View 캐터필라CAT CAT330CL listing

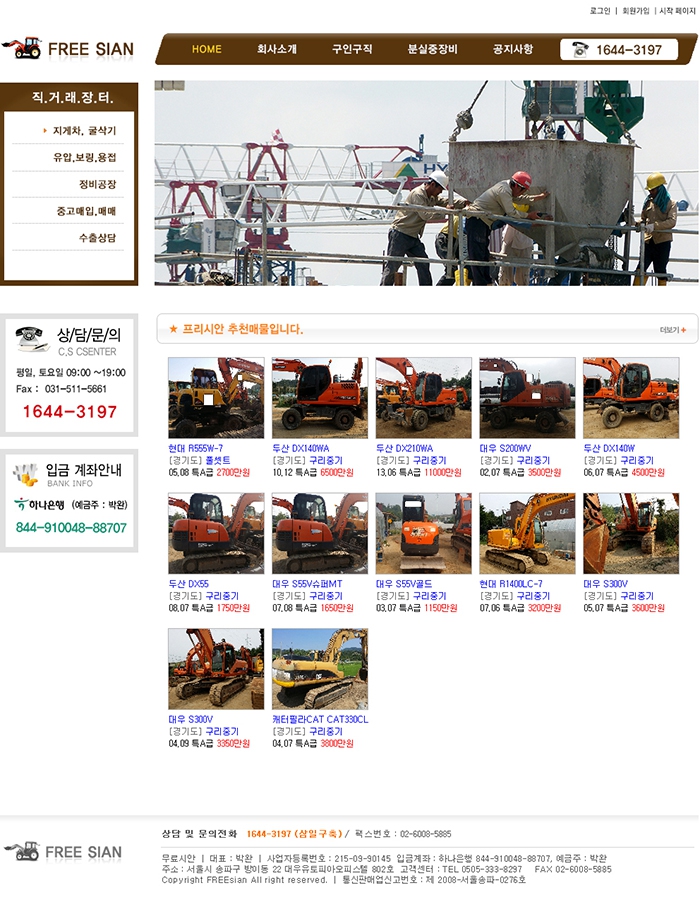point(319,668)
